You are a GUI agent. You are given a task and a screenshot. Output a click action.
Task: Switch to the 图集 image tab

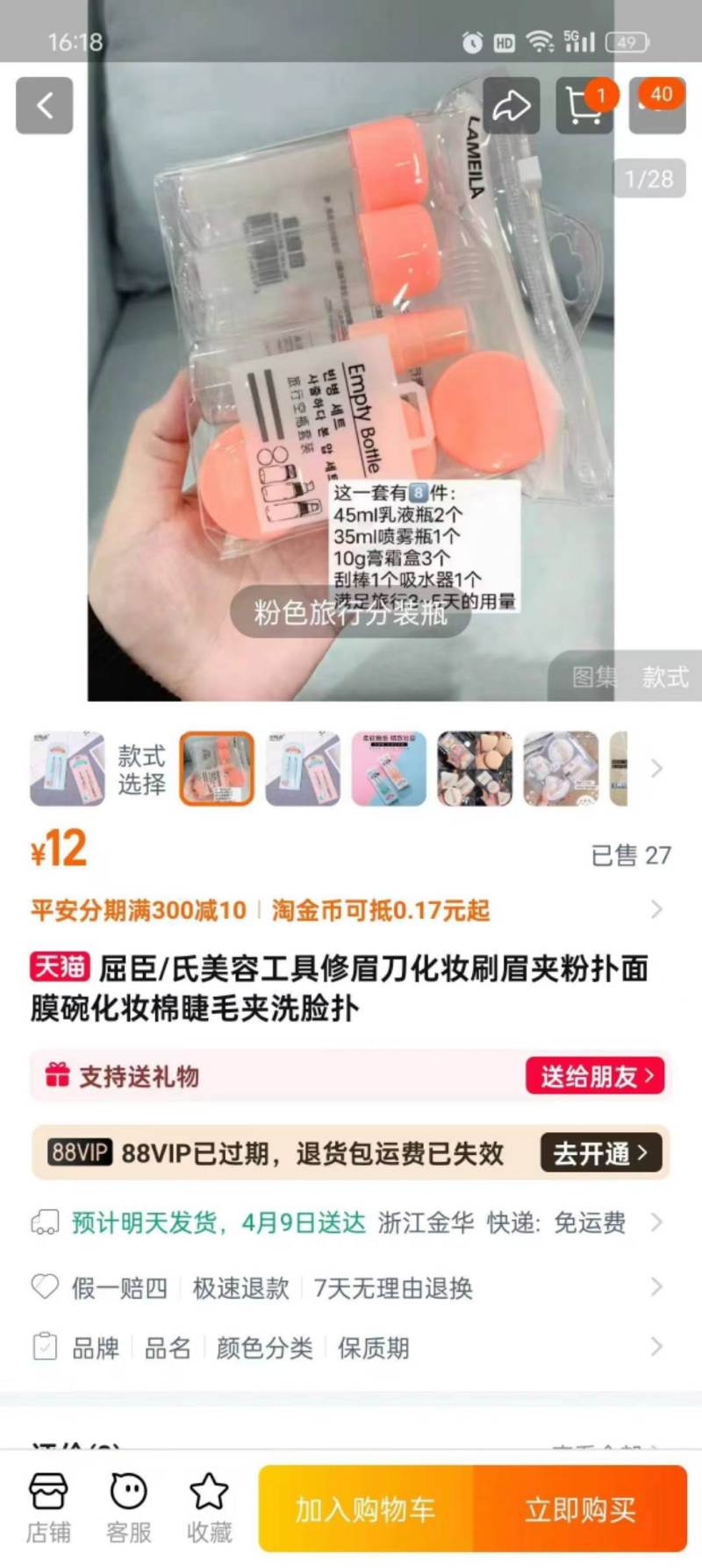pos(594,676)
